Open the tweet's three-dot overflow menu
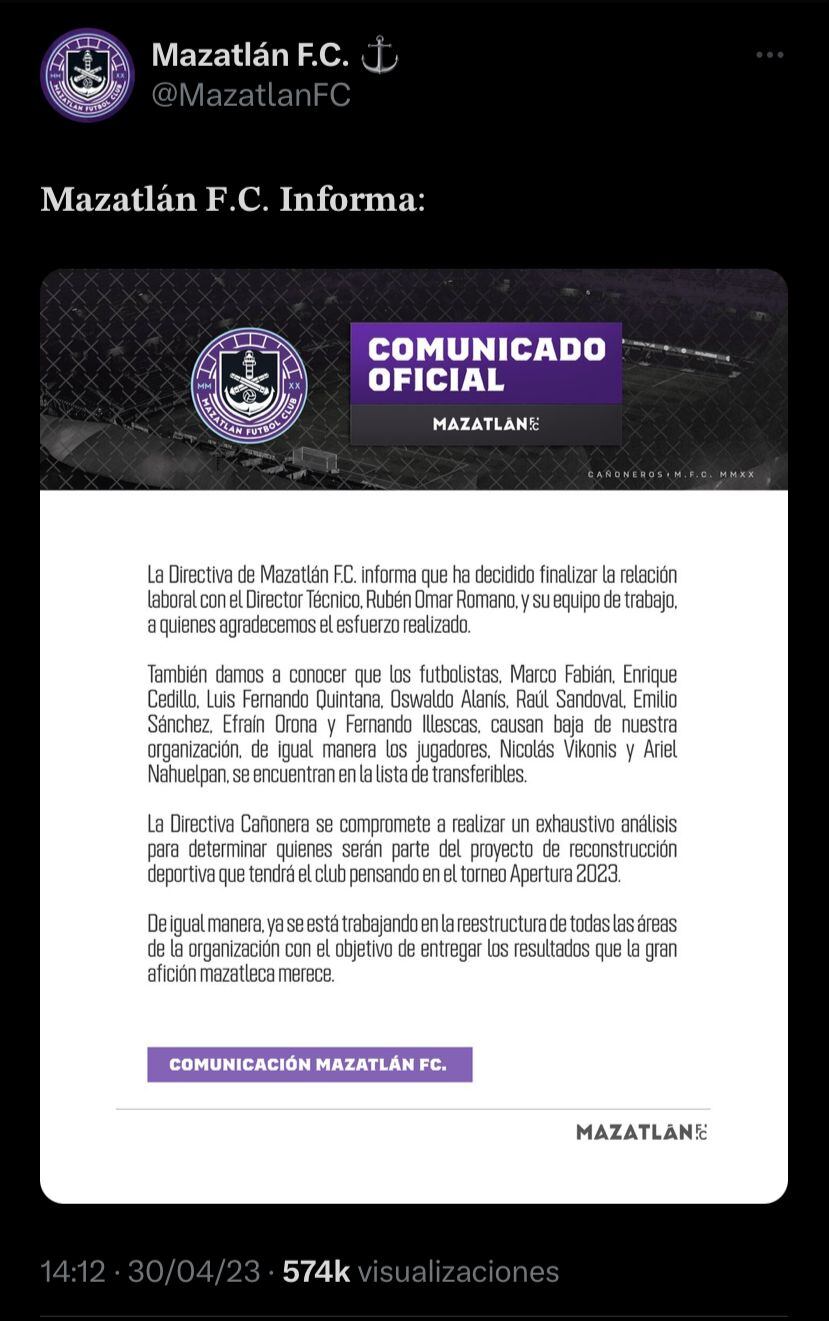 (769, 55)
